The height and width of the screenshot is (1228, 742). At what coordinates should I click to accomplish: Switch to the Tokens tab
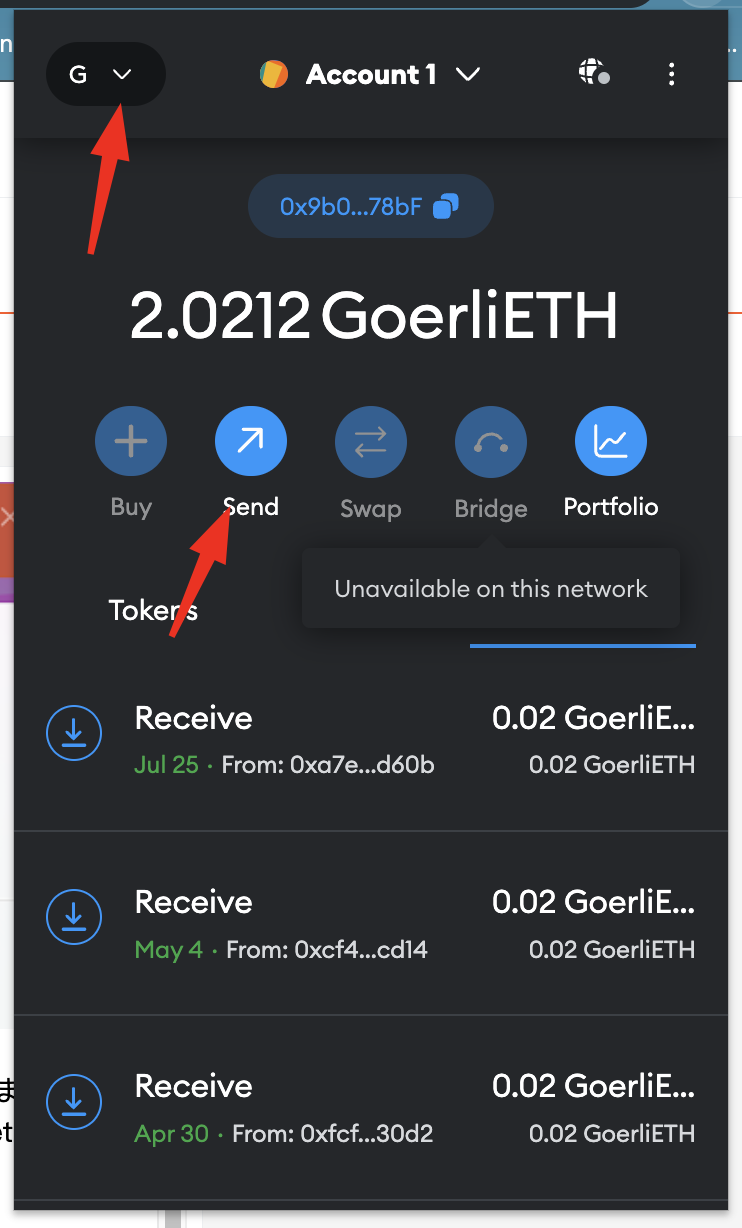(153, 610)
